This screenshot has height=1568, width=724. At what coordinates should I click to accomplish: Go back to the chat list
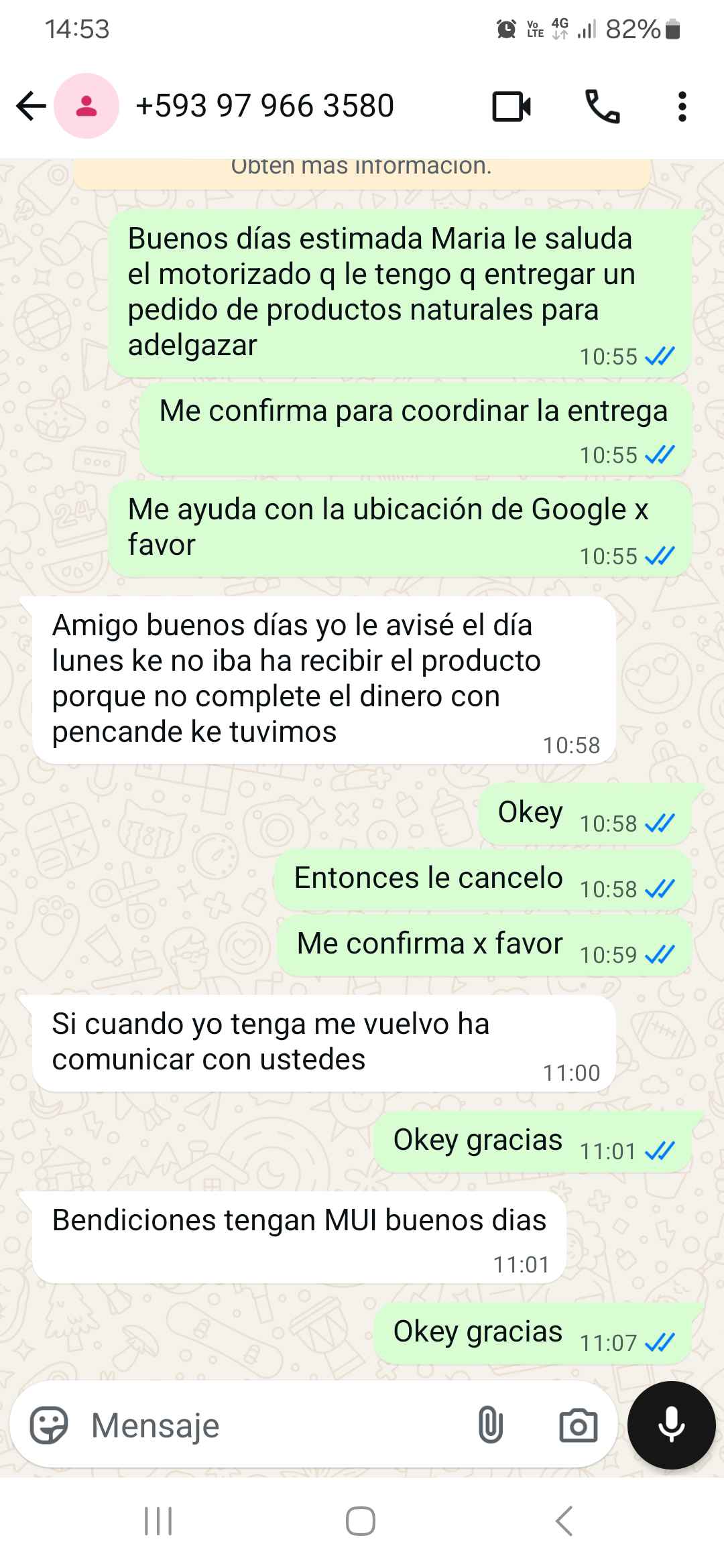click(x=31, y=106)
